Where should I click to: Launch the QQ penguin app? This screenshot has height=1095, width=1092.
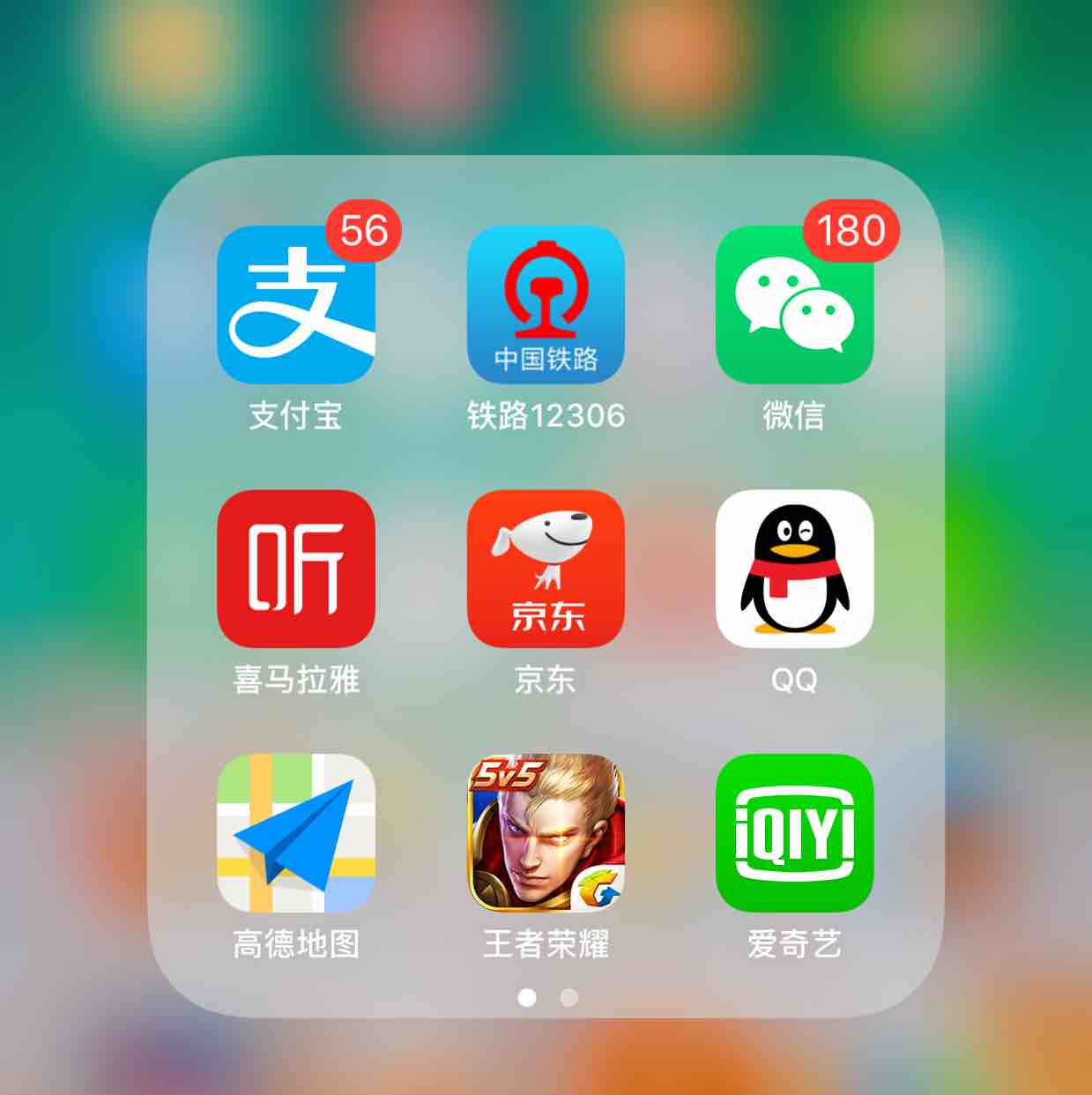(x=794, y=569)
